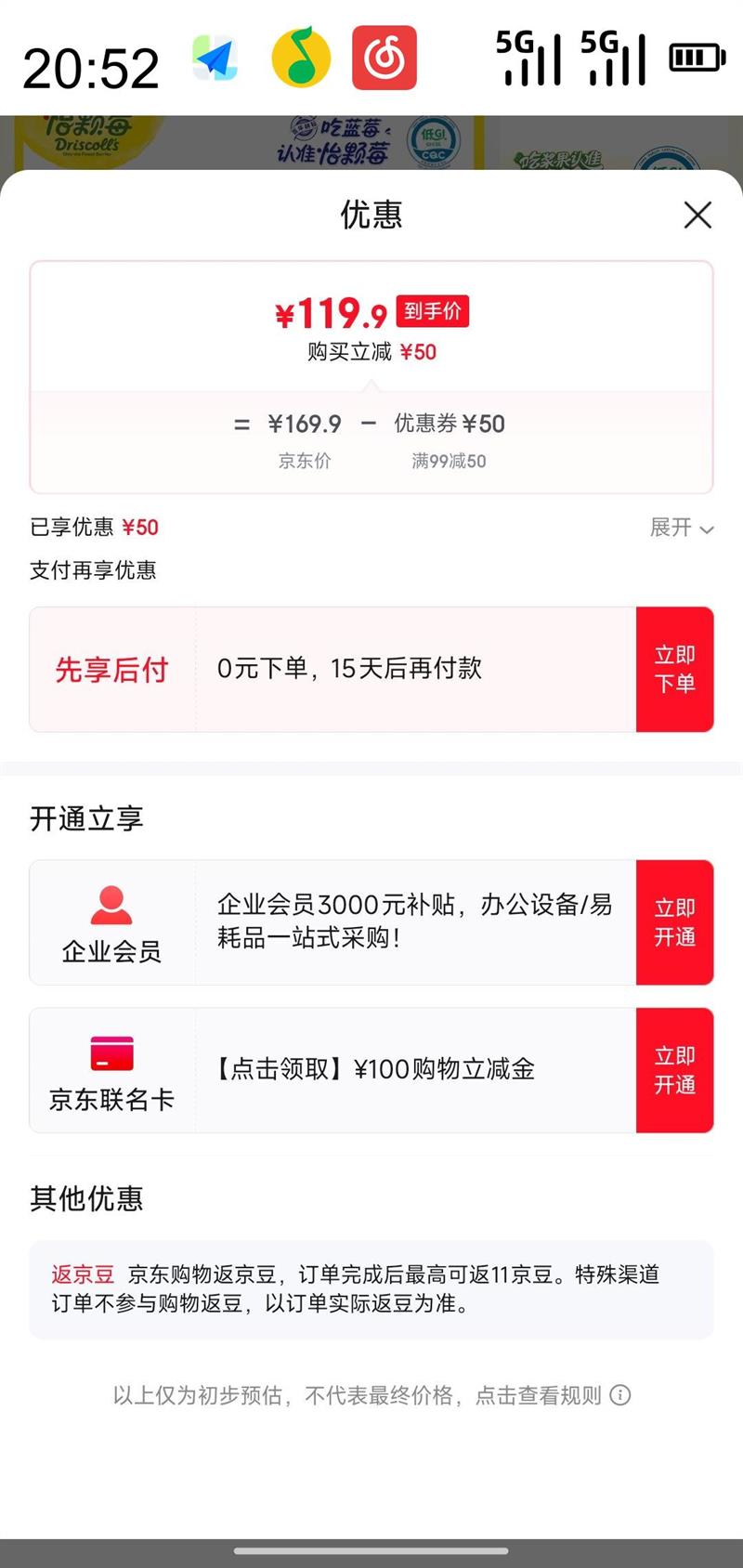Tap 立即下单 for 先享后付
The image size is (743, 1568).
(x=674, y=670)
